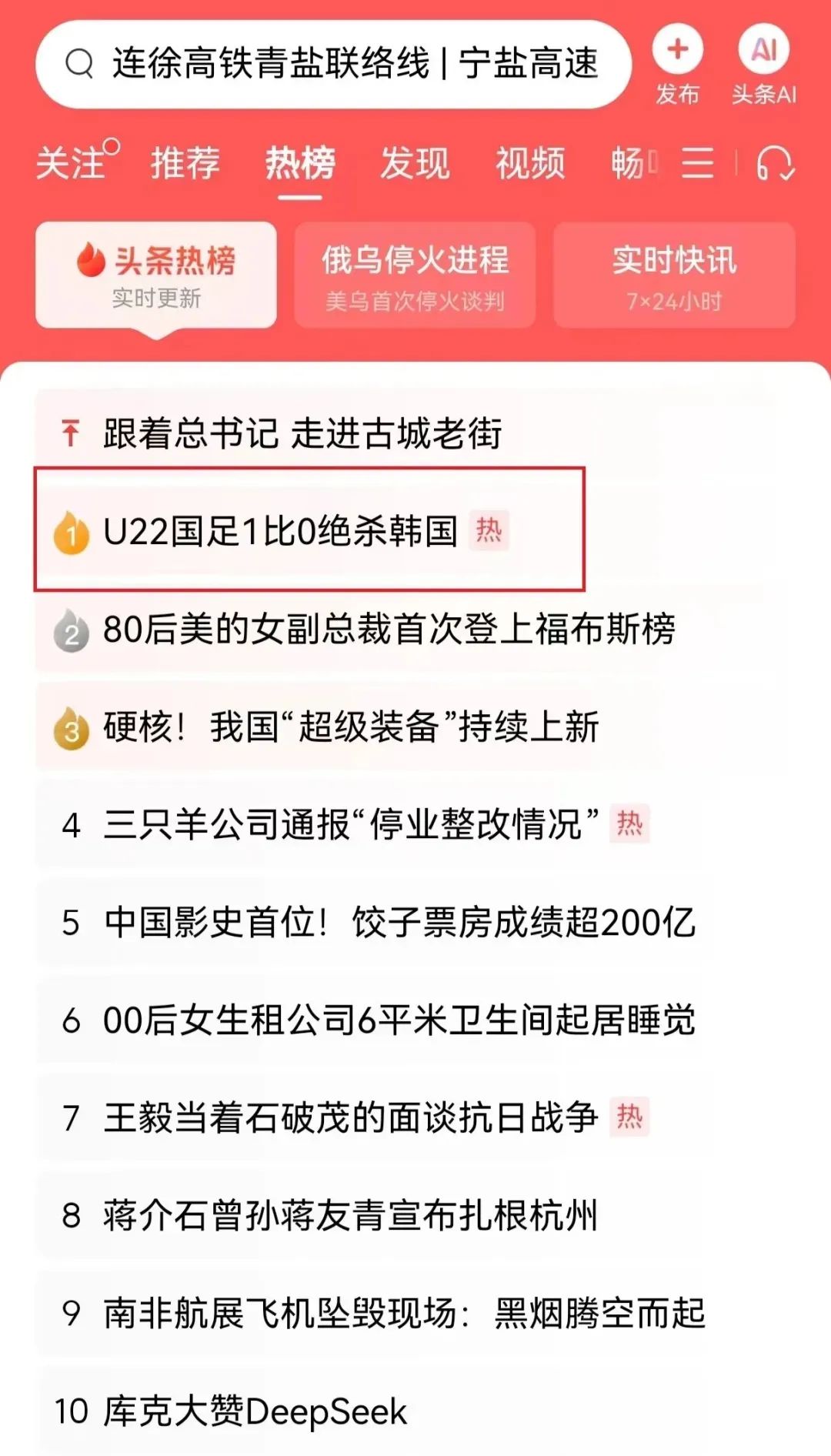Image resolution: width=831 pixels, height=1456 pixels.
Task: Switch to the 推荐 tab
Action: point(185,162)
